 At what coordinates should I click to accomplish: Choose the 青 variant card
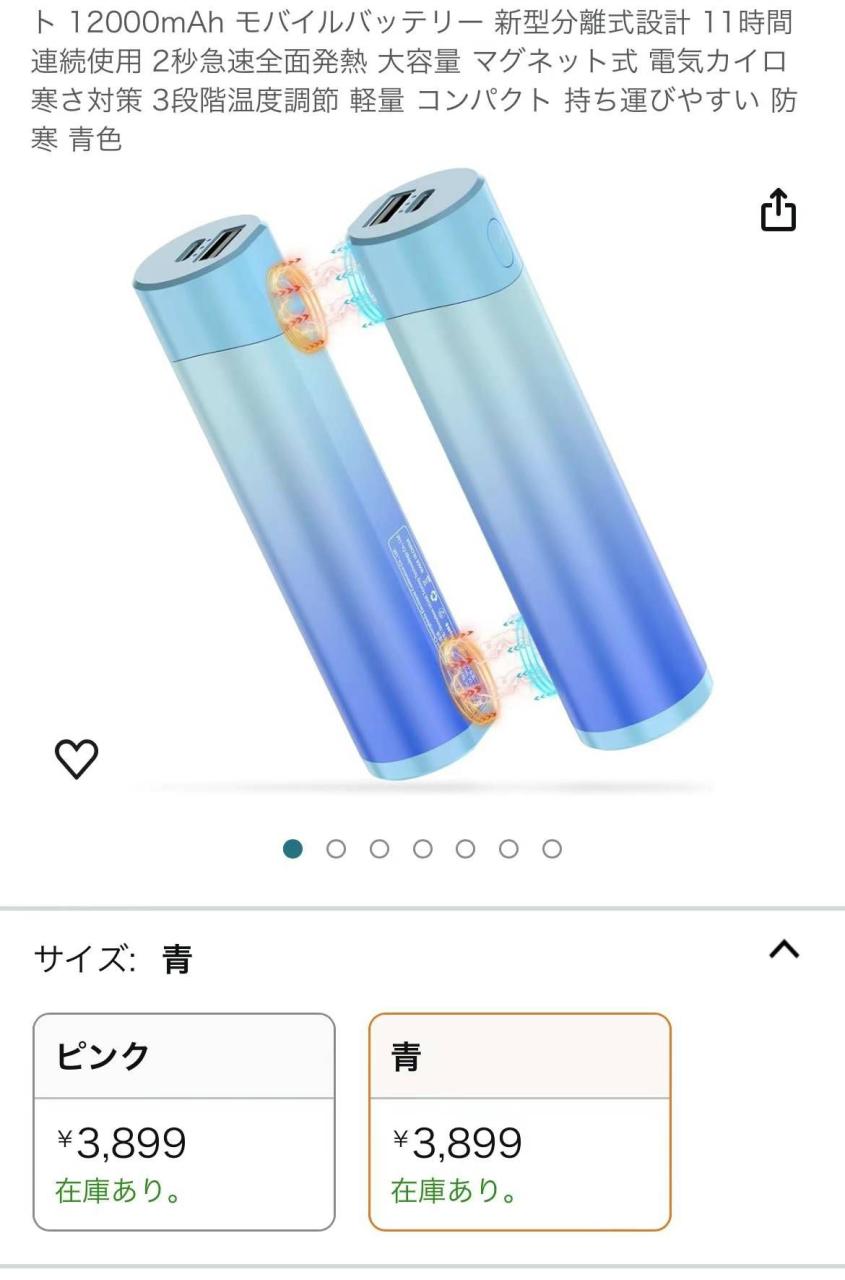click(x=519, y=1121)
